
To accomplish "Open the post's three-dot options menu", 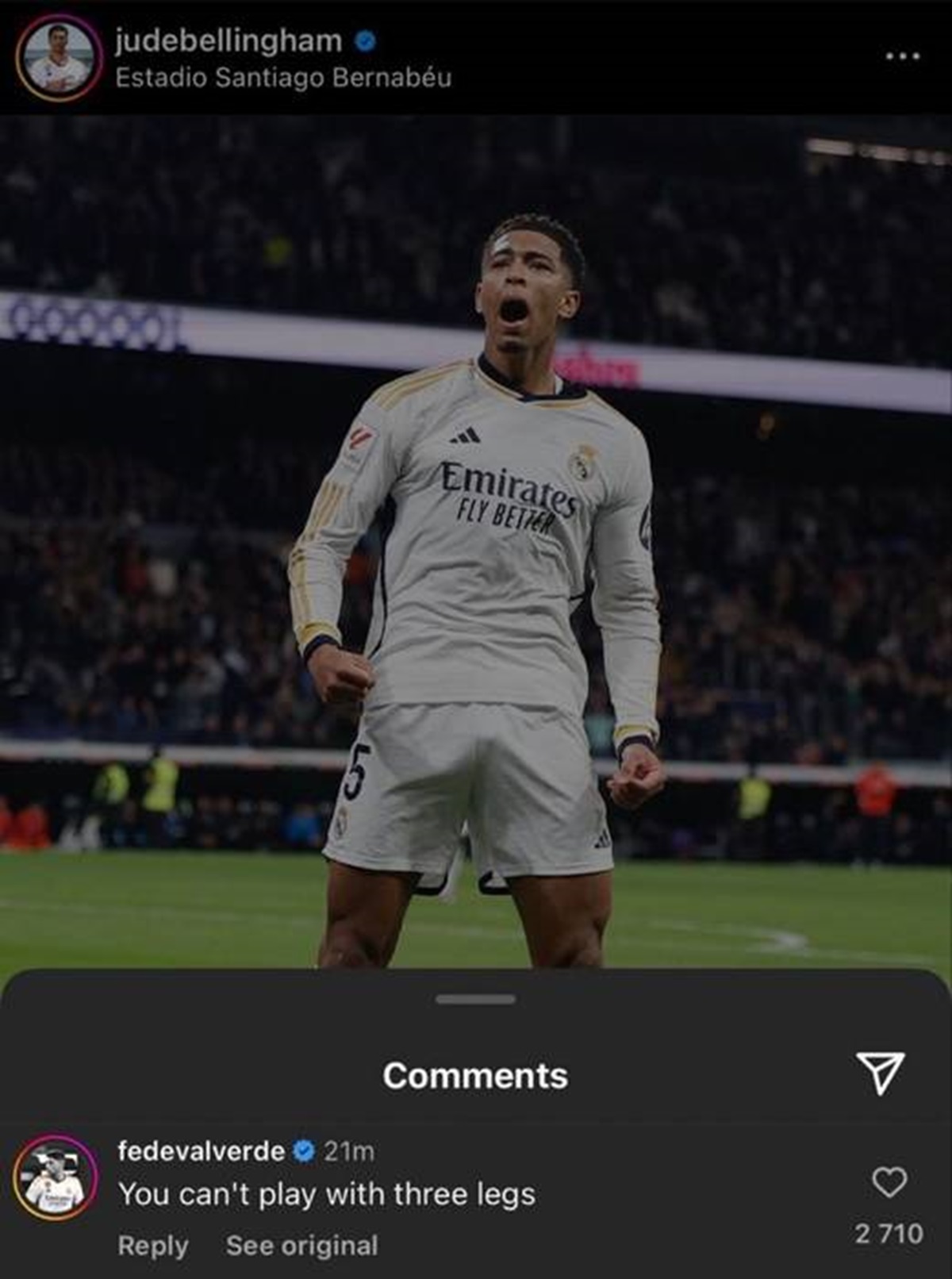I will 903,56.
